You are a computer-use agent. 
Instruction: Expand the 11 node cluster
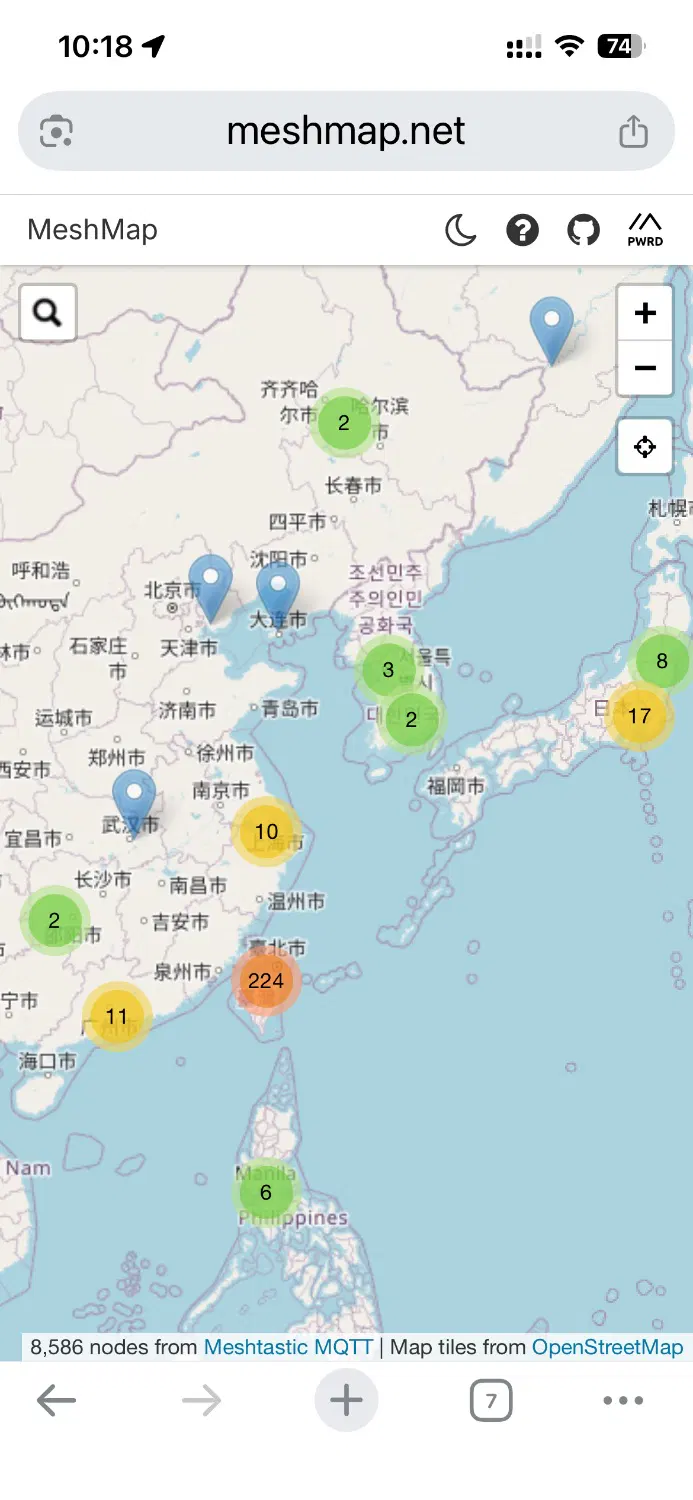coord(117,1017)
